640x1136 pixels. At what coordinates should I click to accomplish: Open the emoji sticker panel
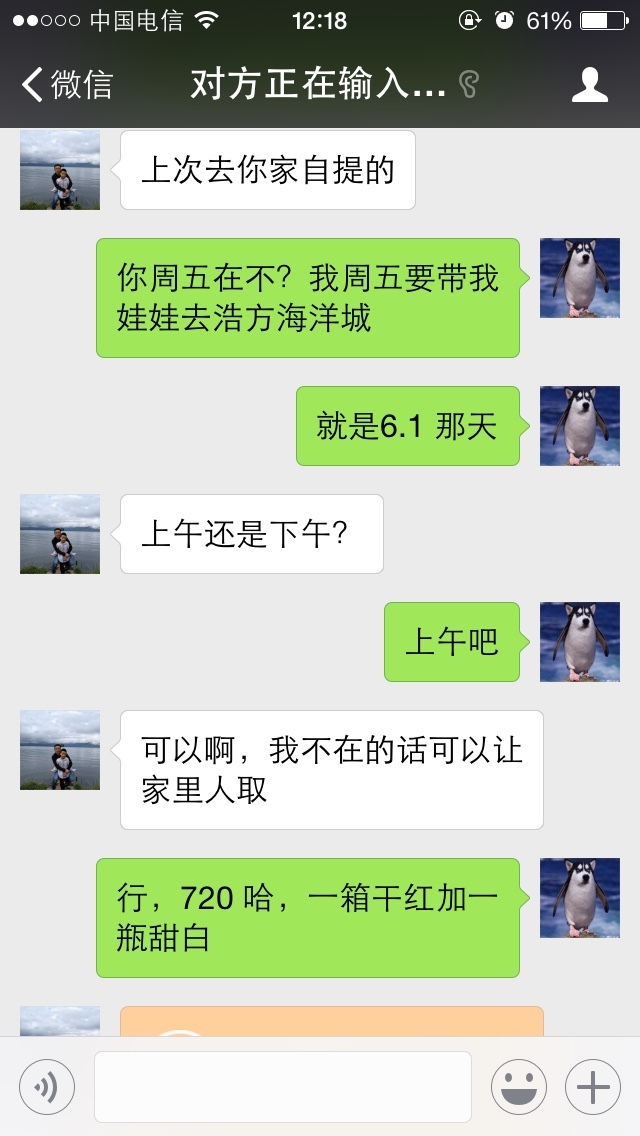coord(519,1087)
